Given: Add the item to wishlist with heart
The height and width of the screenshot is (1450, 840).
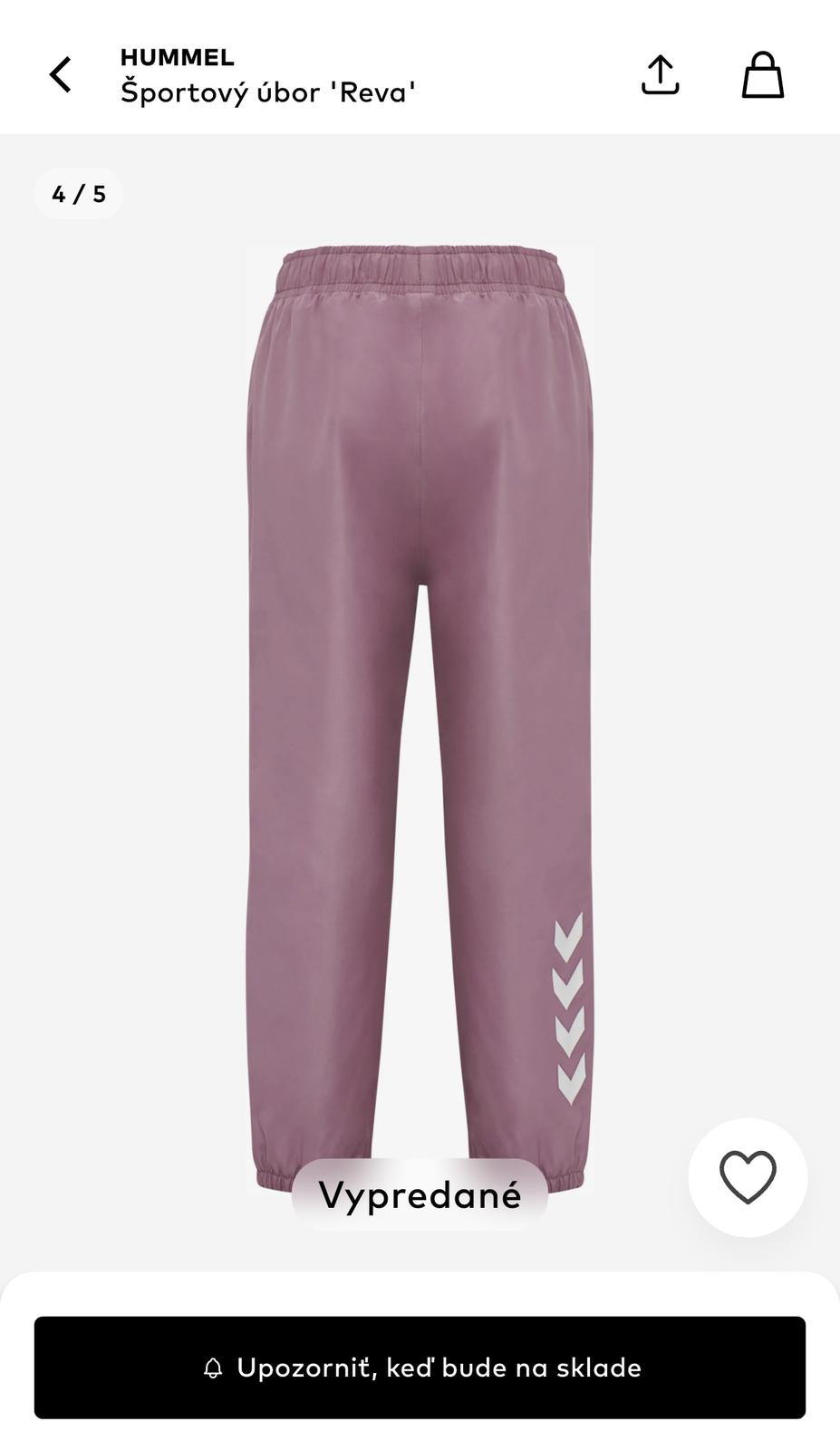Looking at the screenshot, I should pos(748,1177).
